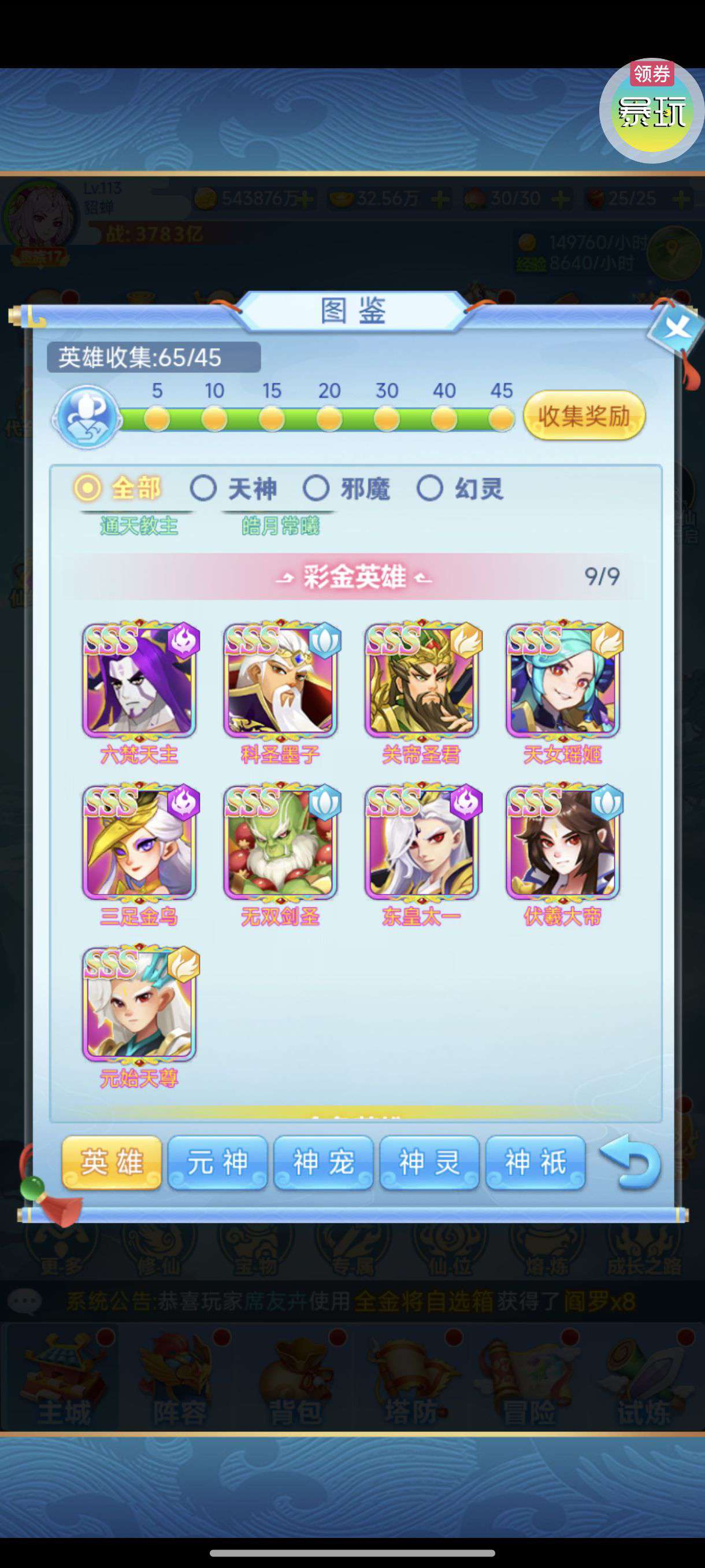Select the 全部 filter
The height and width of the screenshot is (1568, 705).
(117, 488)
